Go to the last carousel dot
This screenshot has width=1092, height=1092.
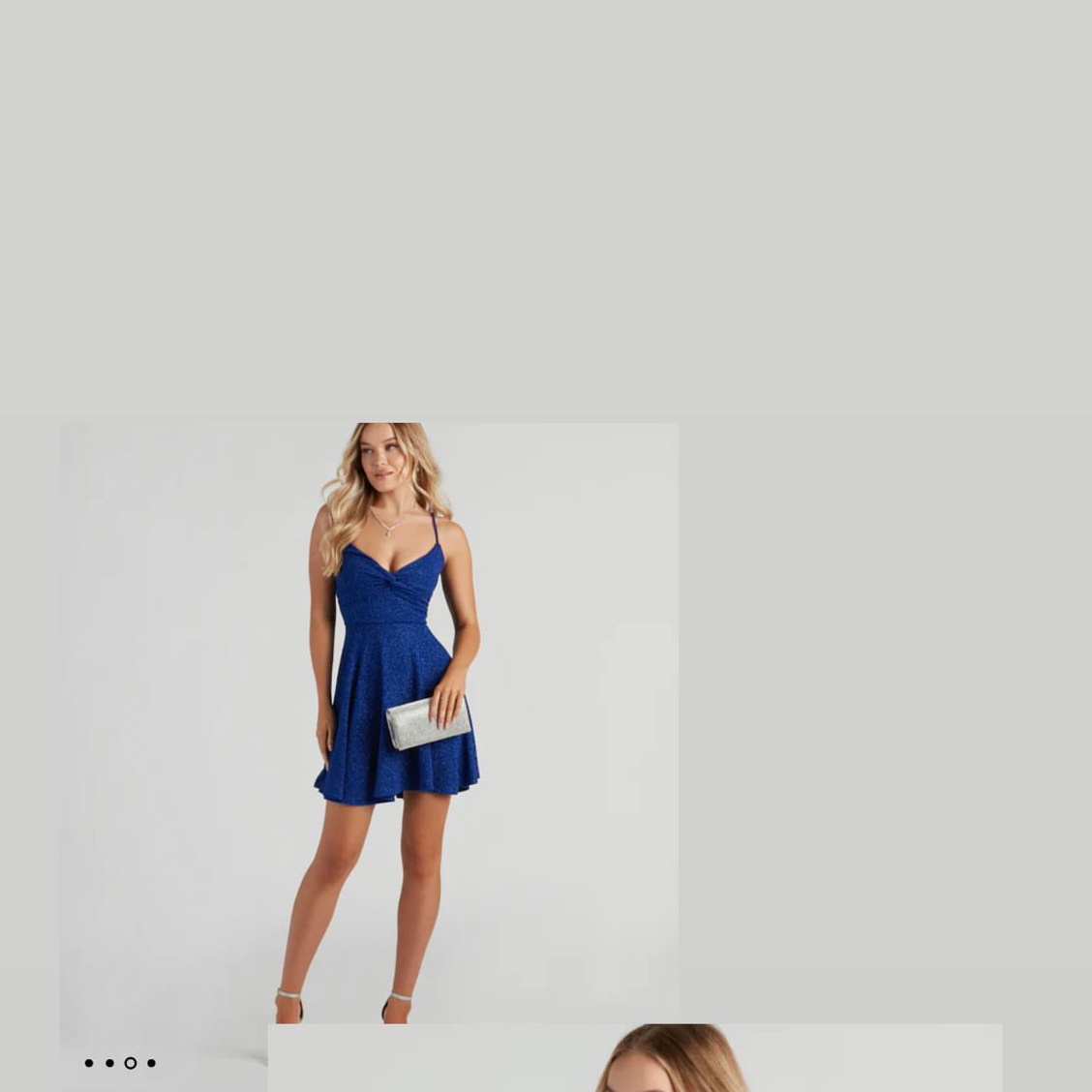tap(151, 1063)
